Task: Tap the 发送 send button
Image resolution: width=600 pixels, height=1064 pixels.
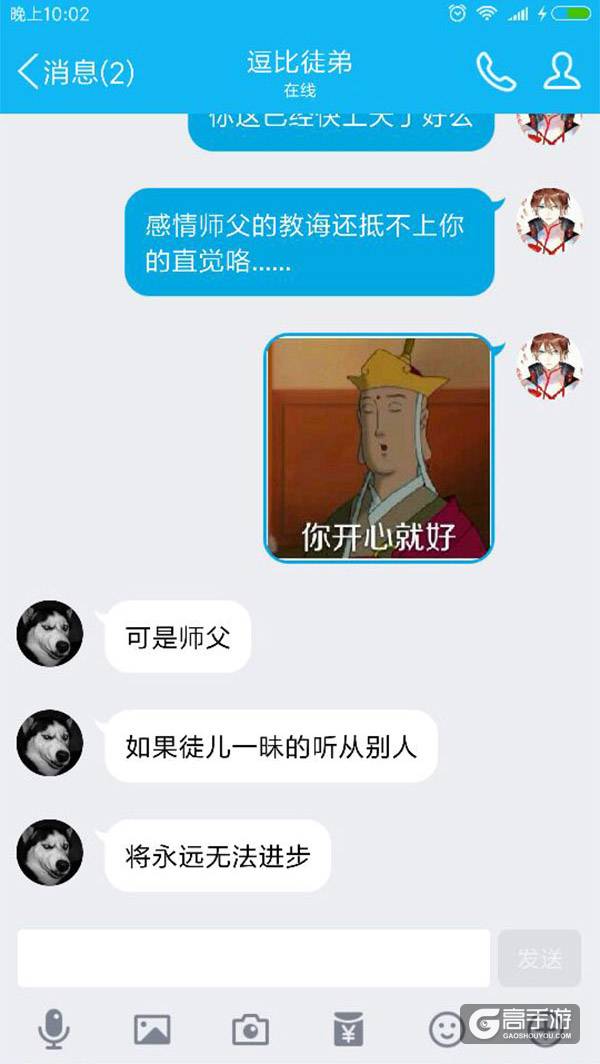Action: pyautogui.click(x=539, y=958)
